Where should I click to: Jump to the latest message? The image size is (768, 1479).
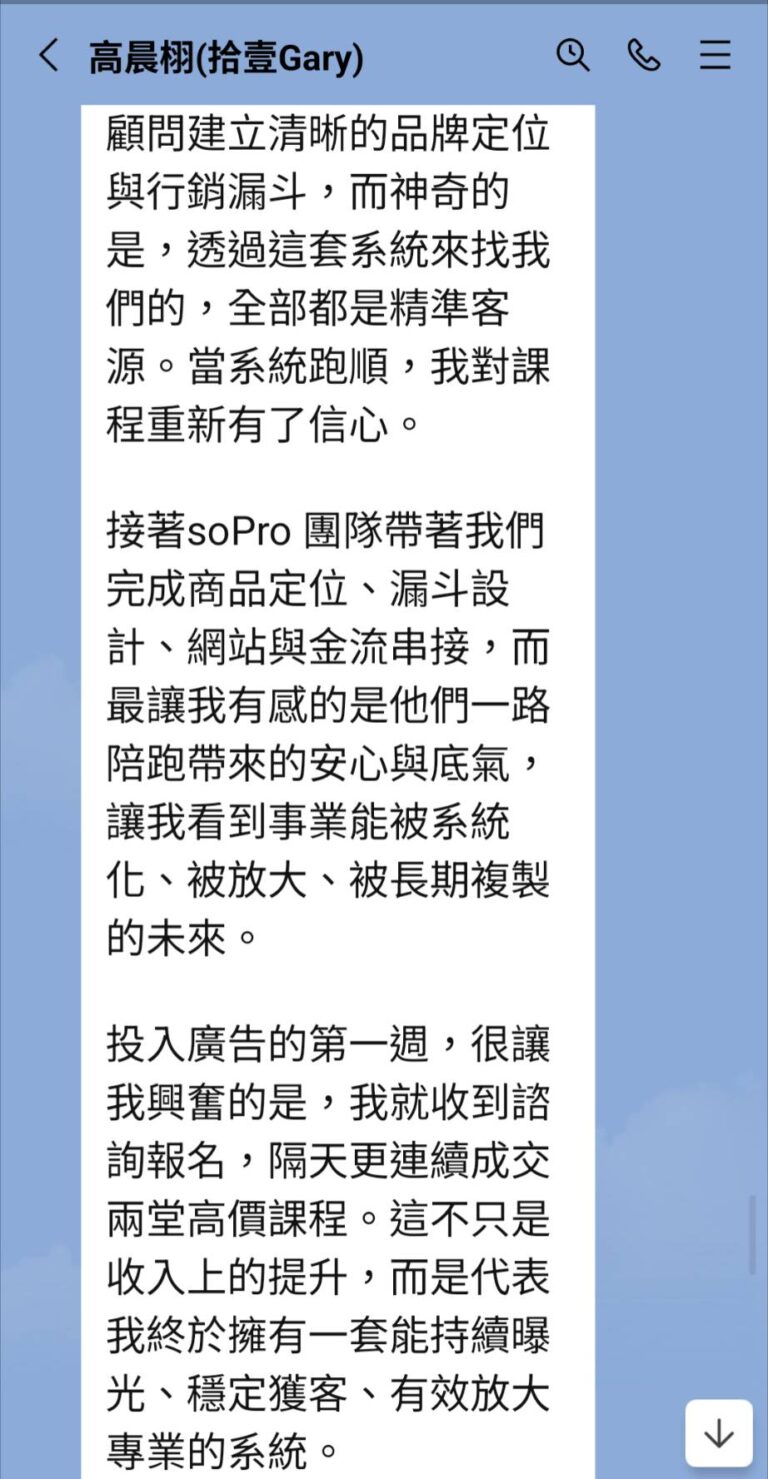point(718,1433)
